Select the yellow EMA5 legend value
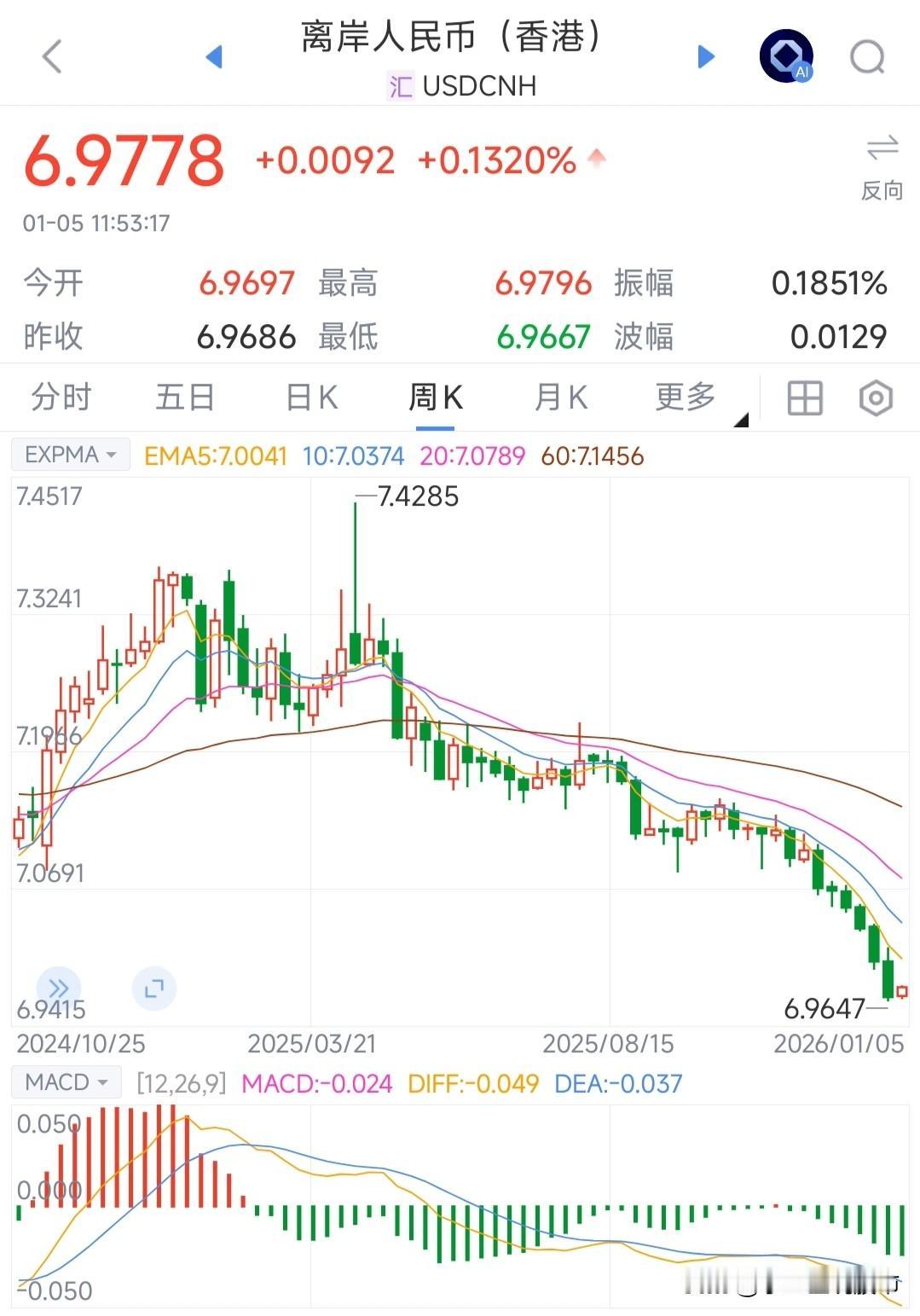Viewport: 920px width, 1316px height. (216, 456)
